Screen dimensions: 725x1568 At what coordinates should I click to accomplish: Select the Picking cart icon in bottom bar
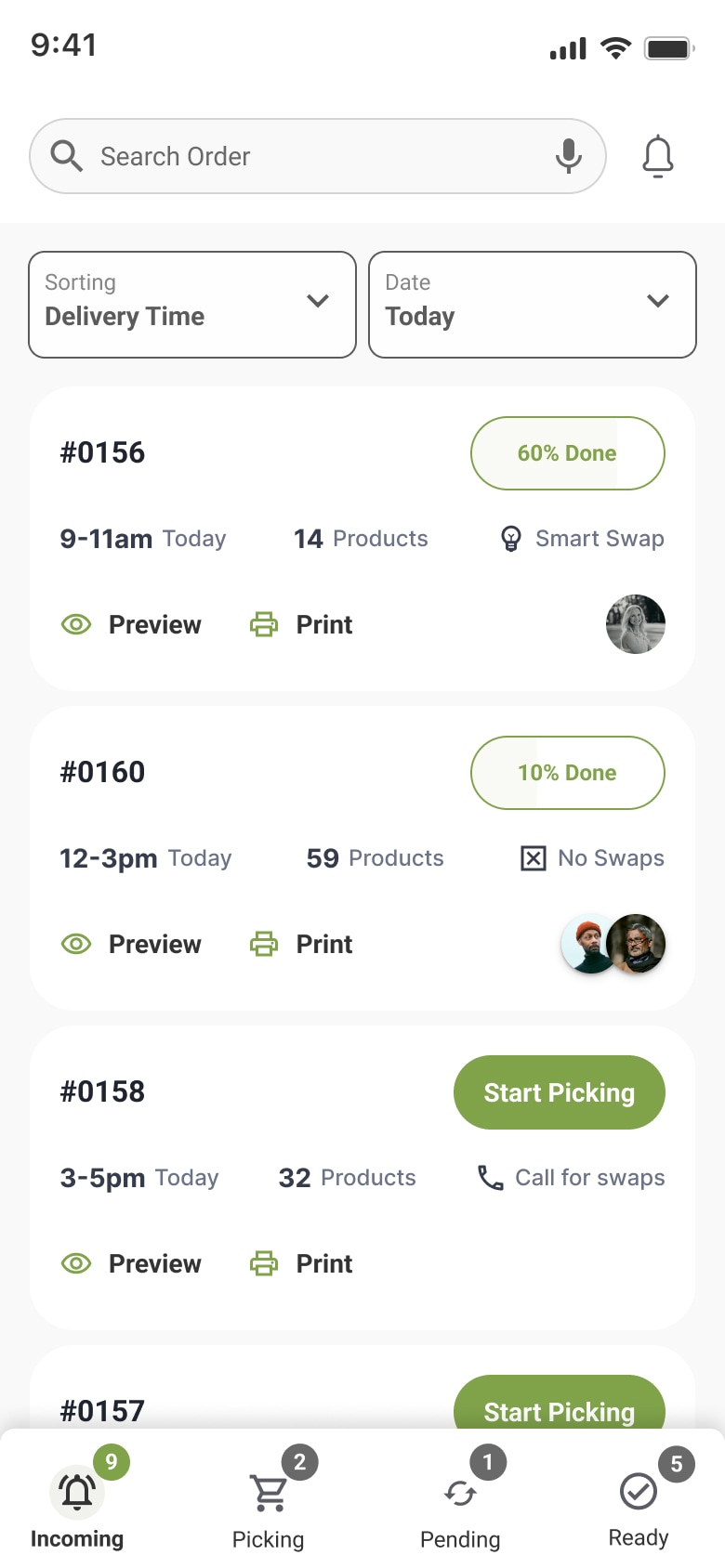pyautogui.click(x=268, y=1488)
